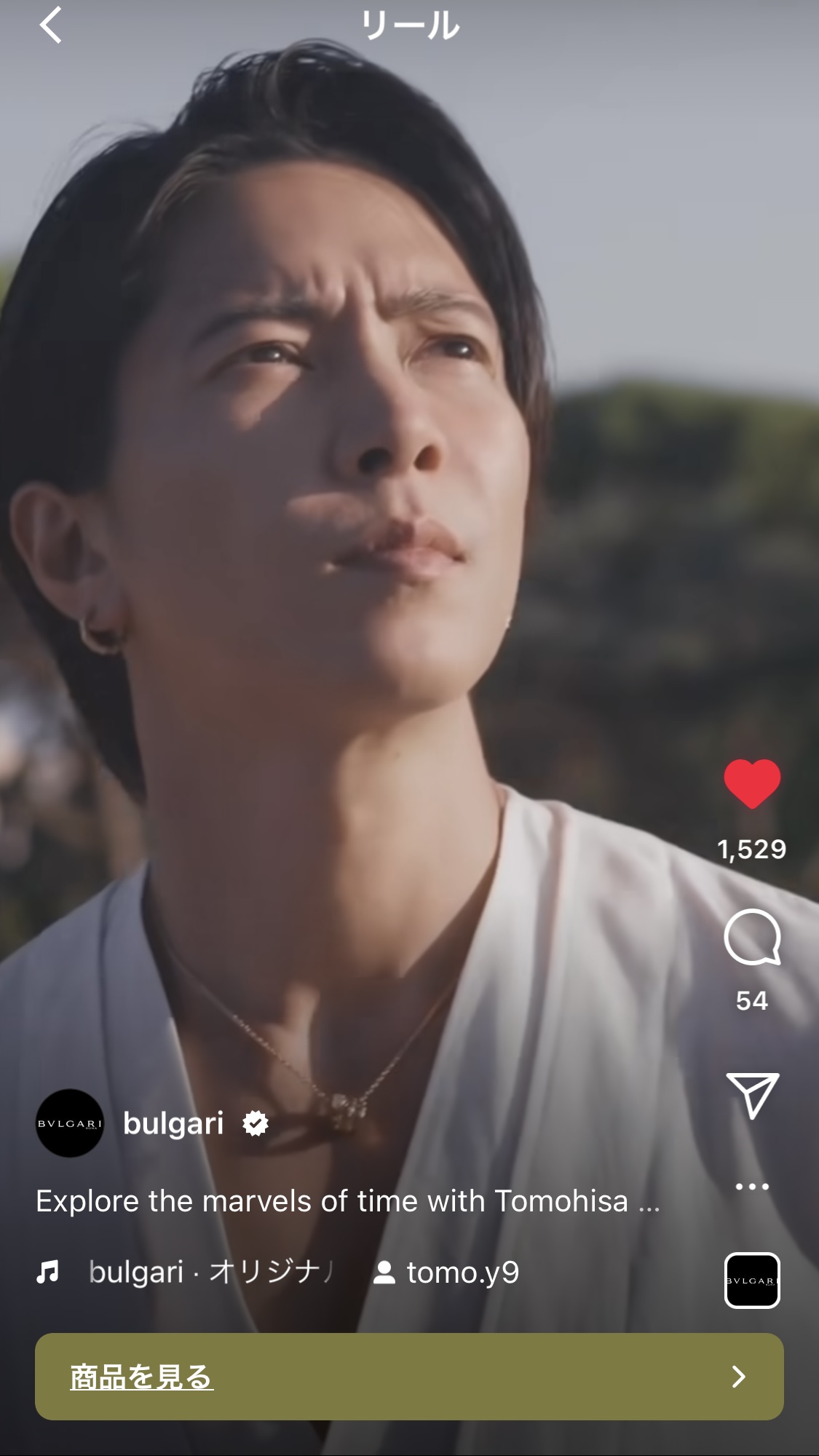Tap the 商品を見る product button
This screenshot has width=819, height=1456.
[x=409, y=1377]
